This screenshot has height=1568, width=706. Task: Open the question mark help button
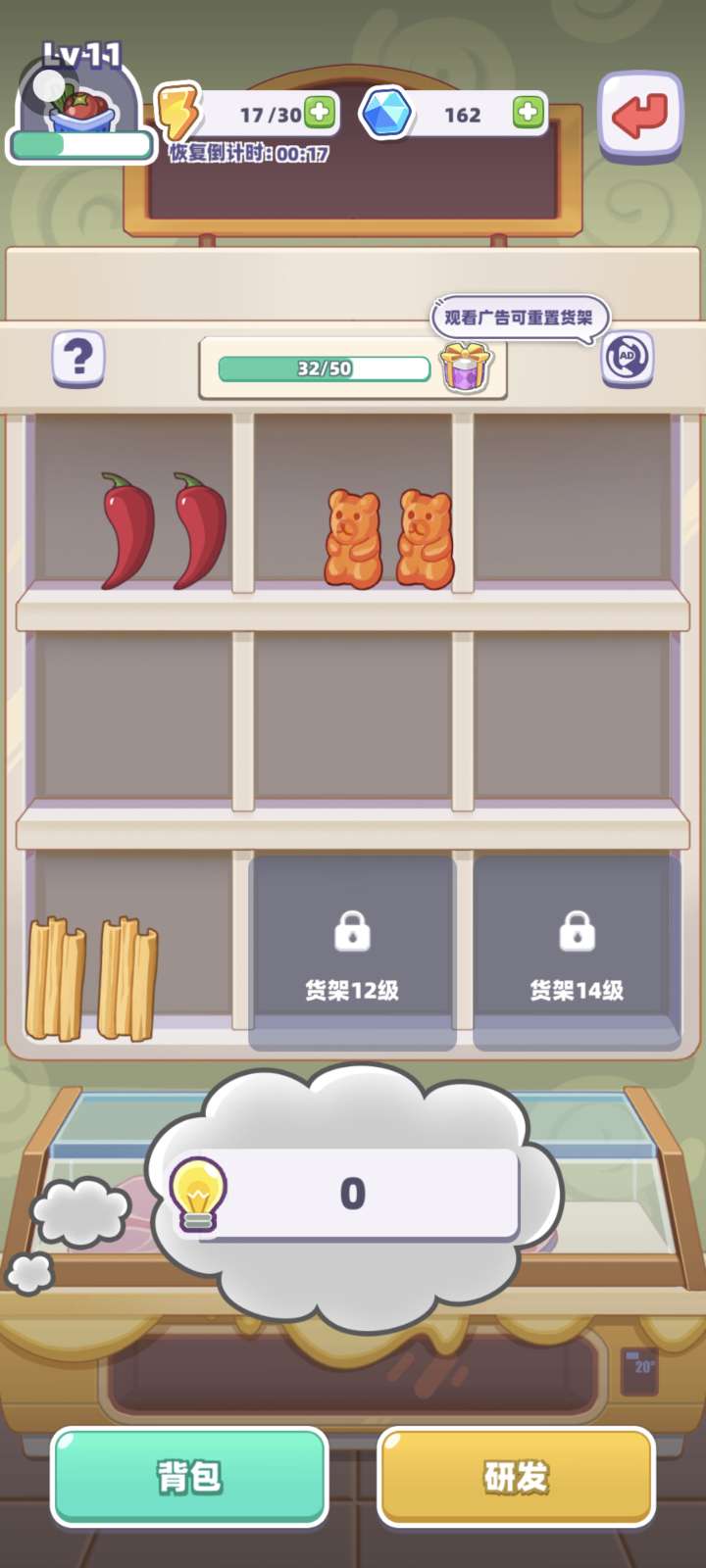coord(78,358)
